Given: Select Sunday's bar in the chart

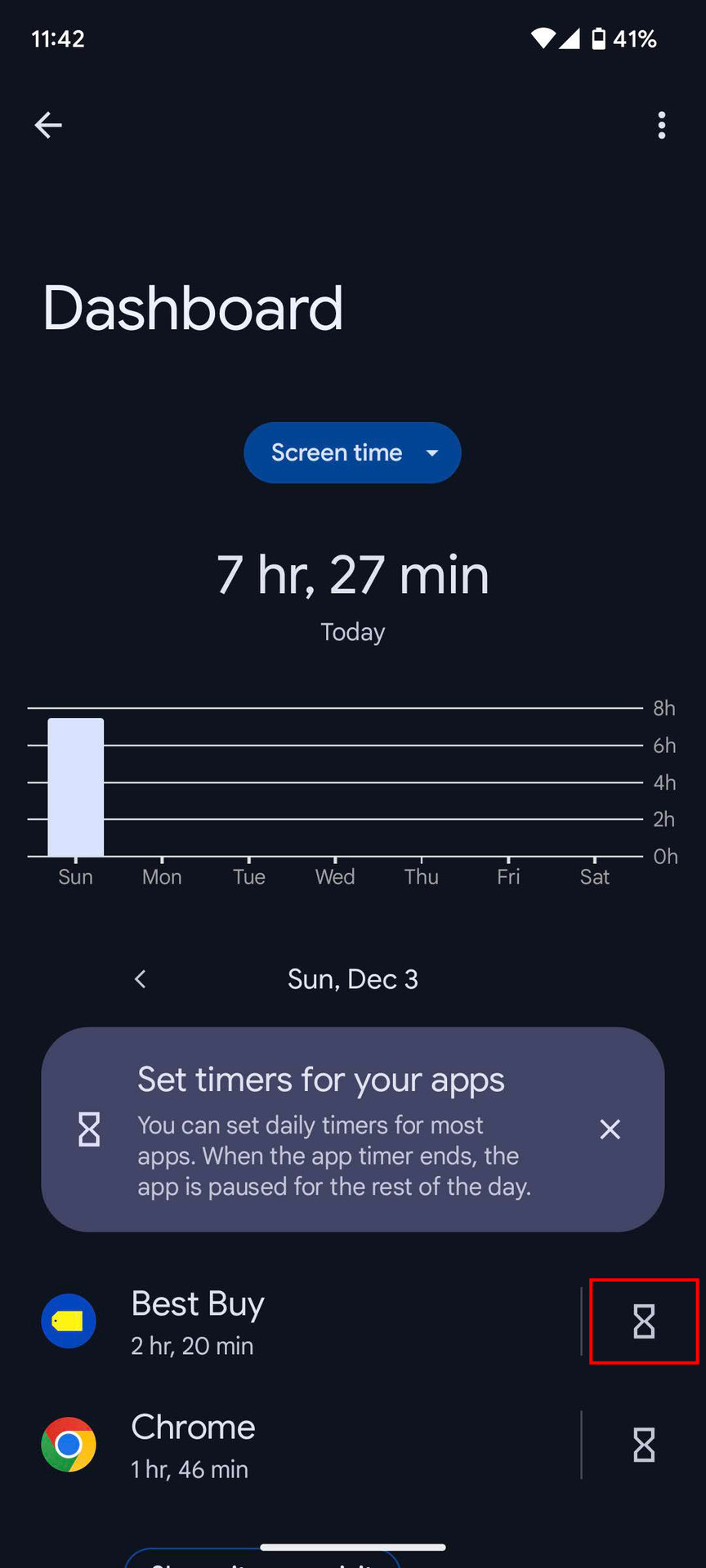Looking at the screenshot, I should click(x=76, y=787).
